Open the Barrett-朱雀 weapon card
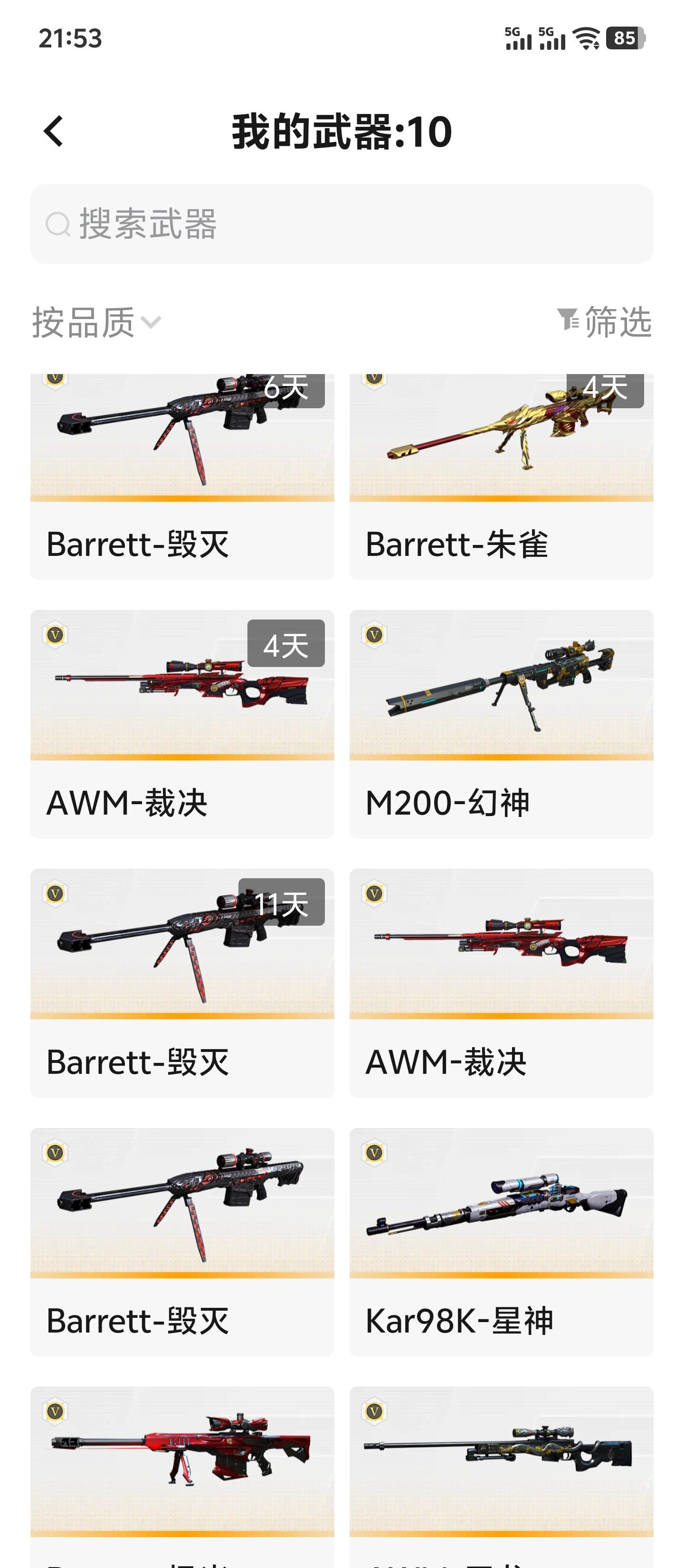 tap(501, 476)
